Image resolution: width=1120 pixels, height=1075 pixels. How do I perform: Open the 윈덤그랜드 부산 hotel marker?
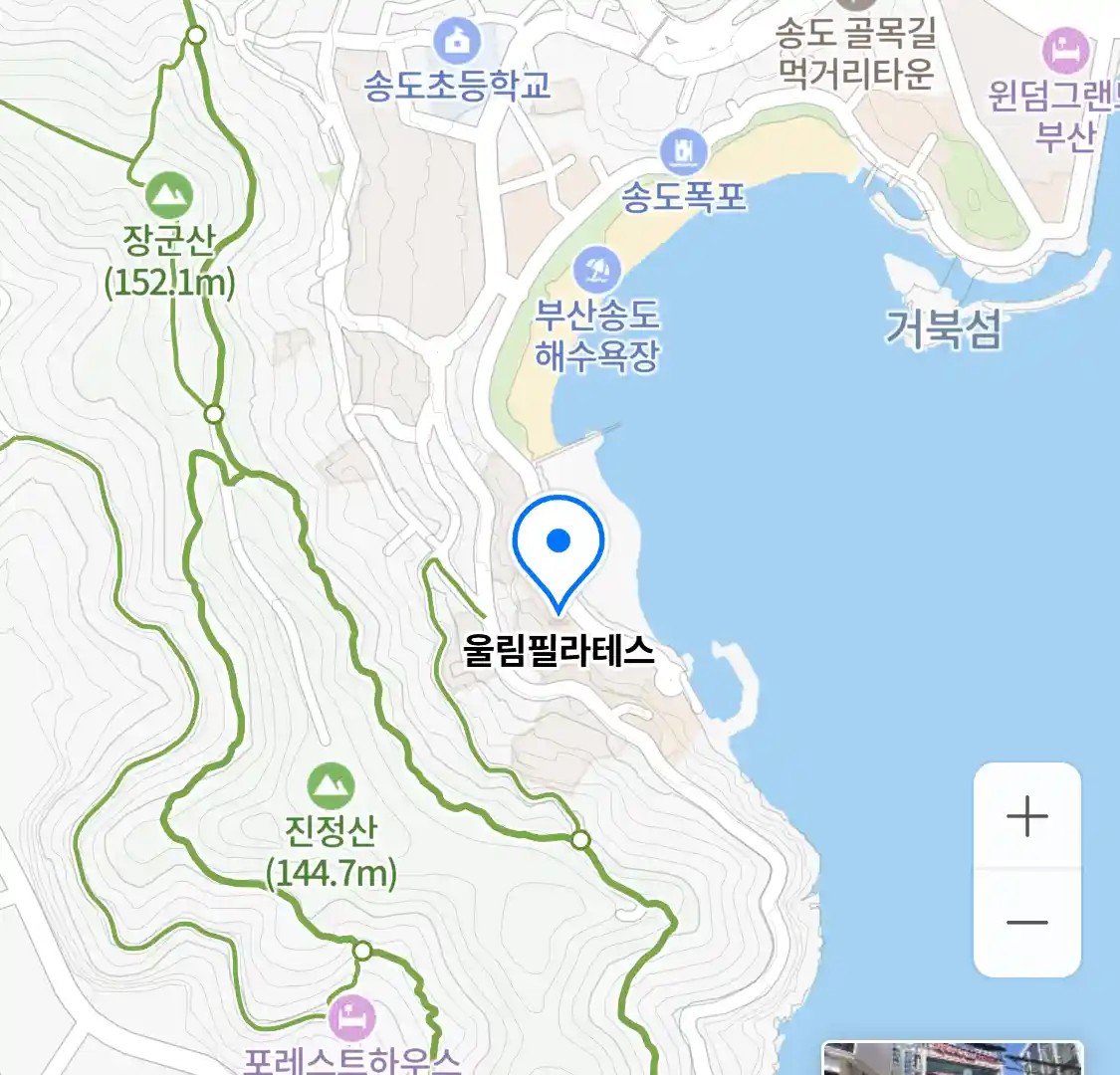pyautogui.click(x=1065, y=50)
